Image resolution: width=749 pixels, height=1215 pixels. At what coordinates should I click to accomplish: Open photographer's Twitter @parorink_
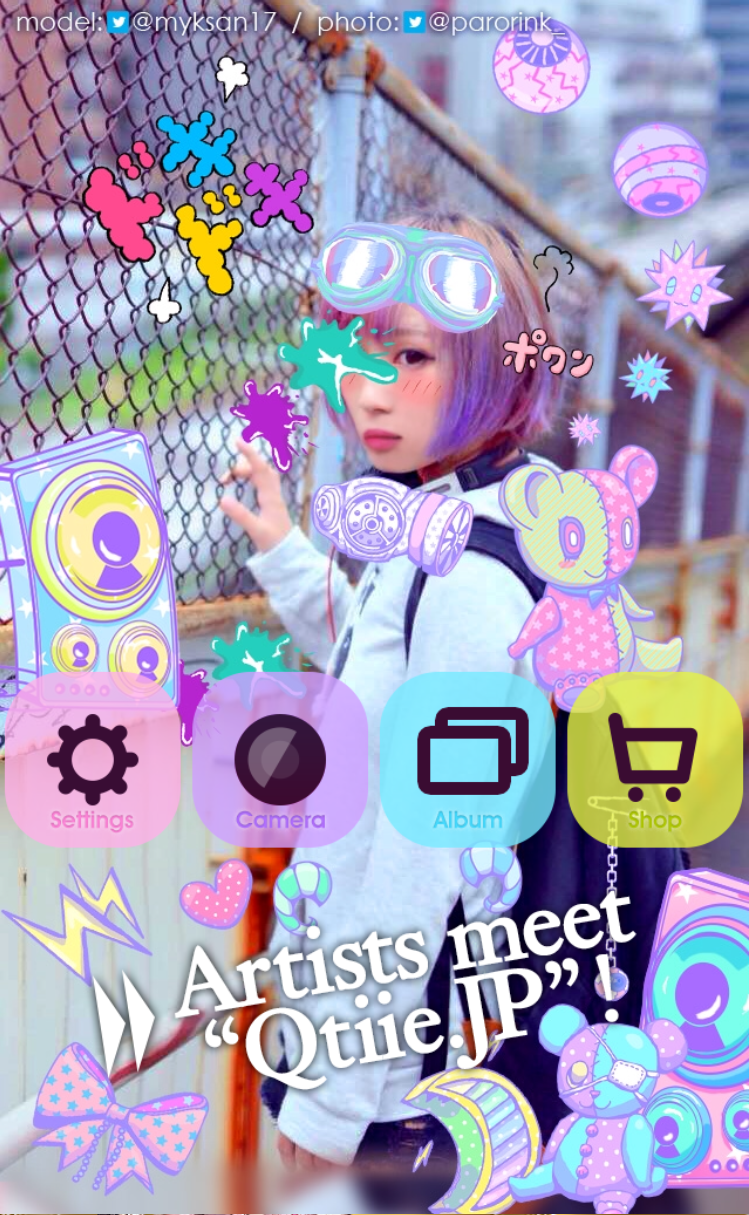[485, 21]
